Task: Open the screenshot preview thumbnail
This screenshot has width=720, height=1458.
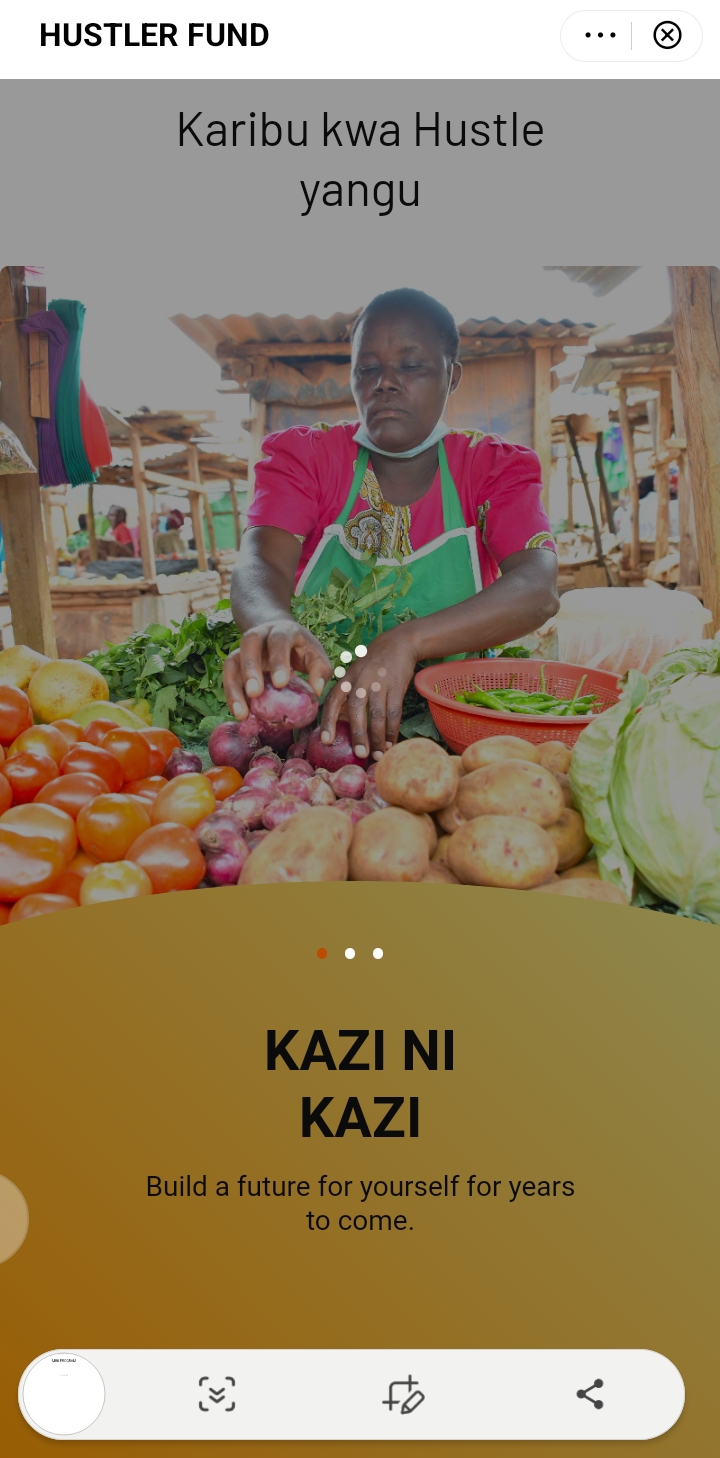Action: click(x=64, y=1394)
